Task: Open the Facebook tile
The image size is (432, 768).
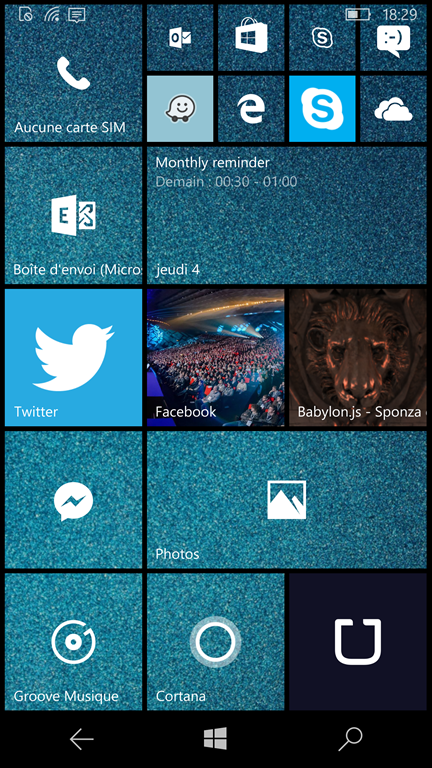Action: pos(216,358)
